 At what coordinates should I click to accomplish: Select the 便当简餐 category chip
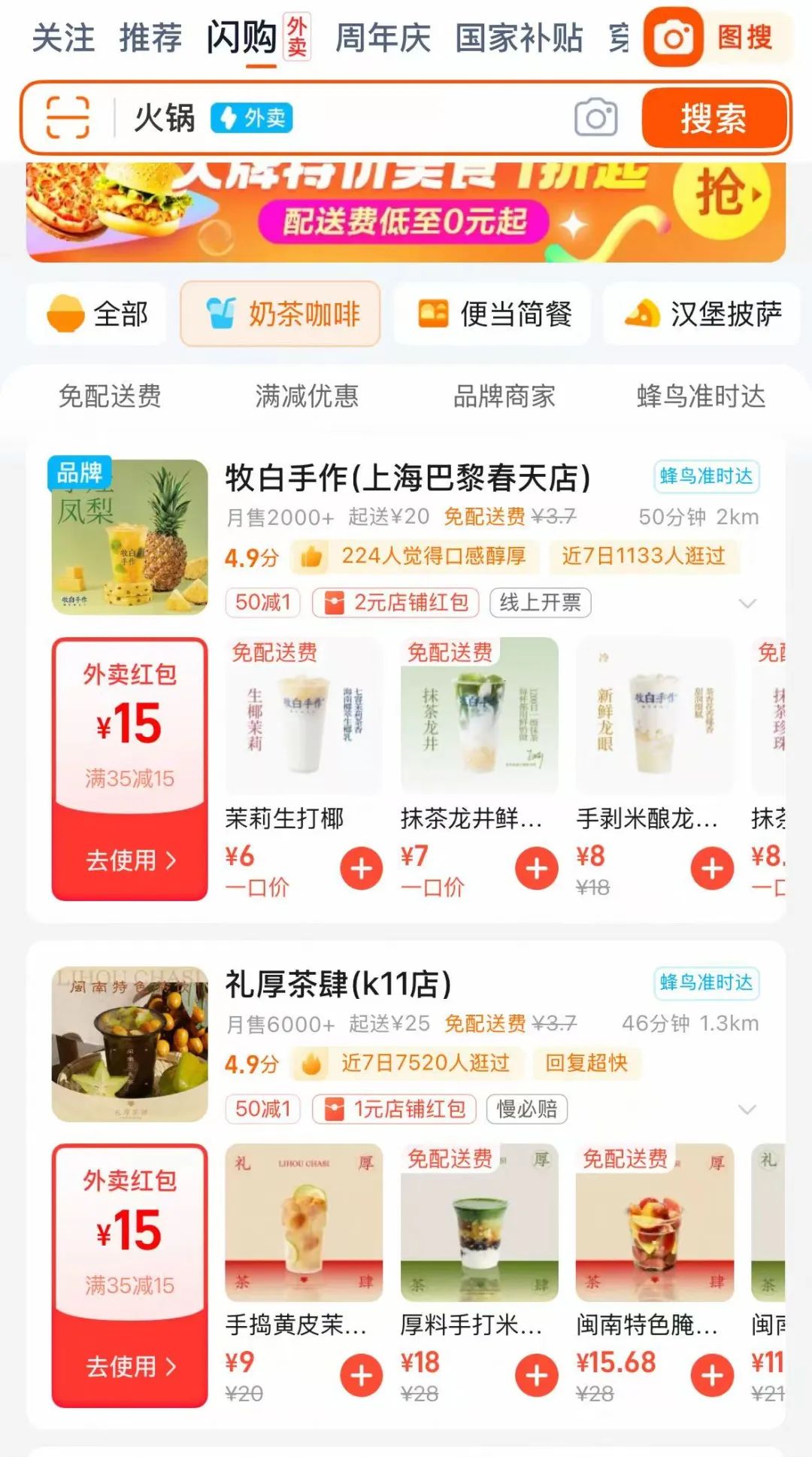[493, 314]
